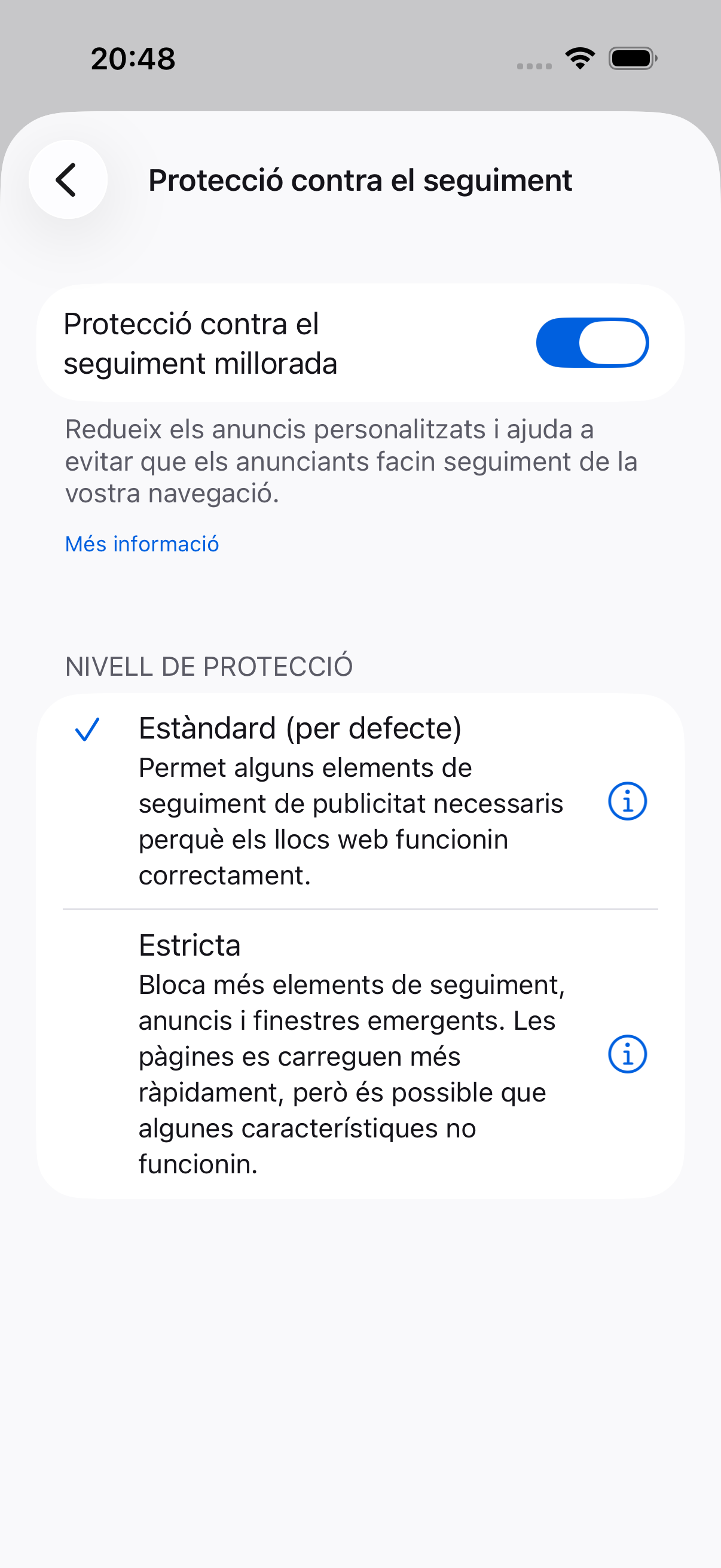Open the Més informació link
The width and height of the screenshot is (721, 1568).
[x=142, y=544]
